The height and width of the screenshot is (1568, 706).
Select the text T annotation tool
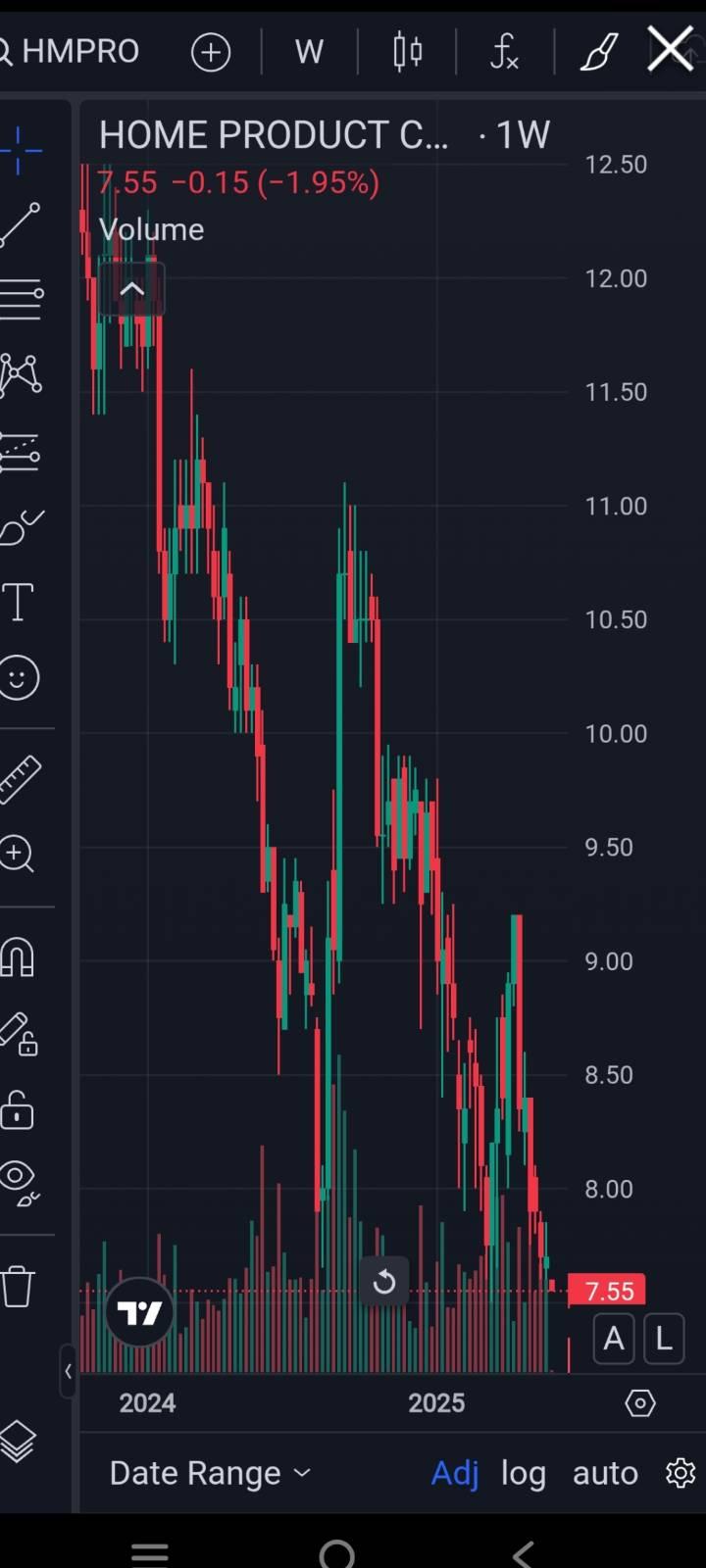coord(19,602)
